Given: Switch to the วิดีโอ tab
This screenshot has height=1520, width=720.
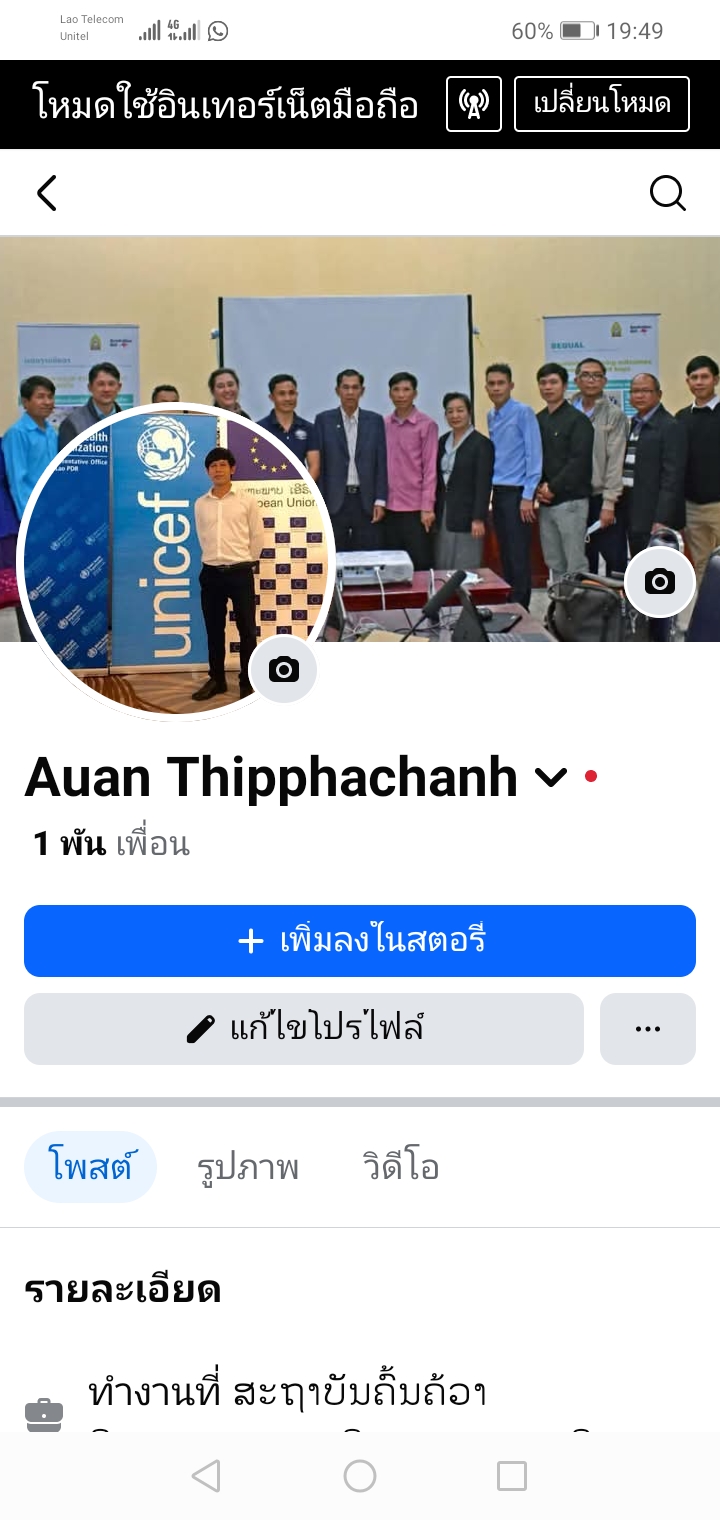Looking at the screenshot, I should pos(400,1167).
